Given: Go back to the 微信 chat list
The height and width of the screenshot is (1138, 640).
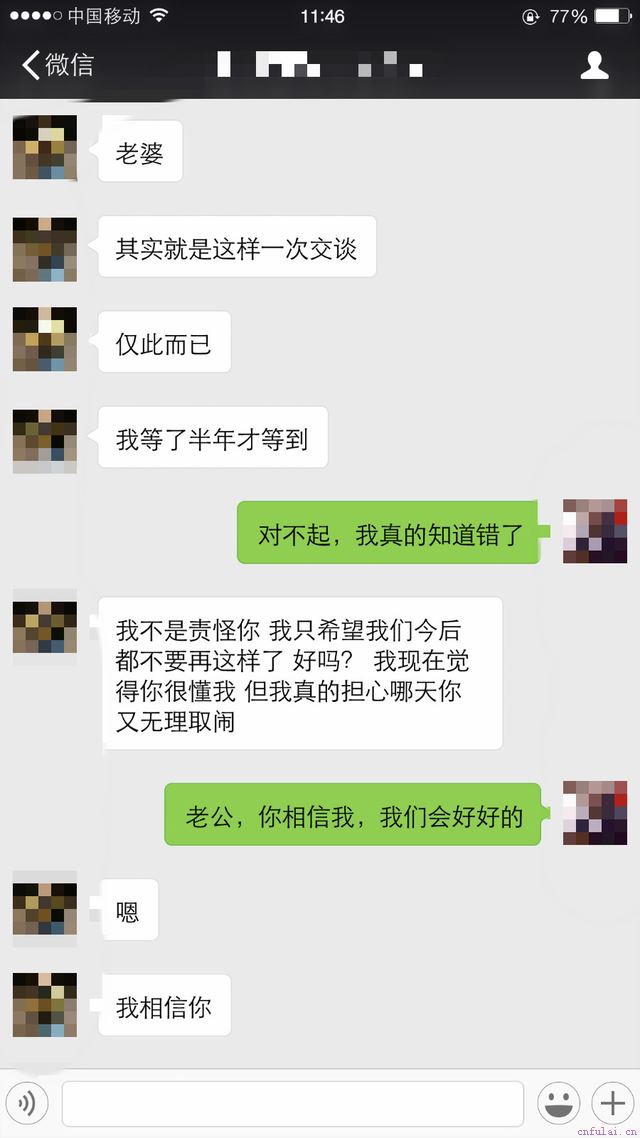Looking at the screenshot, I should click(57, 66).
